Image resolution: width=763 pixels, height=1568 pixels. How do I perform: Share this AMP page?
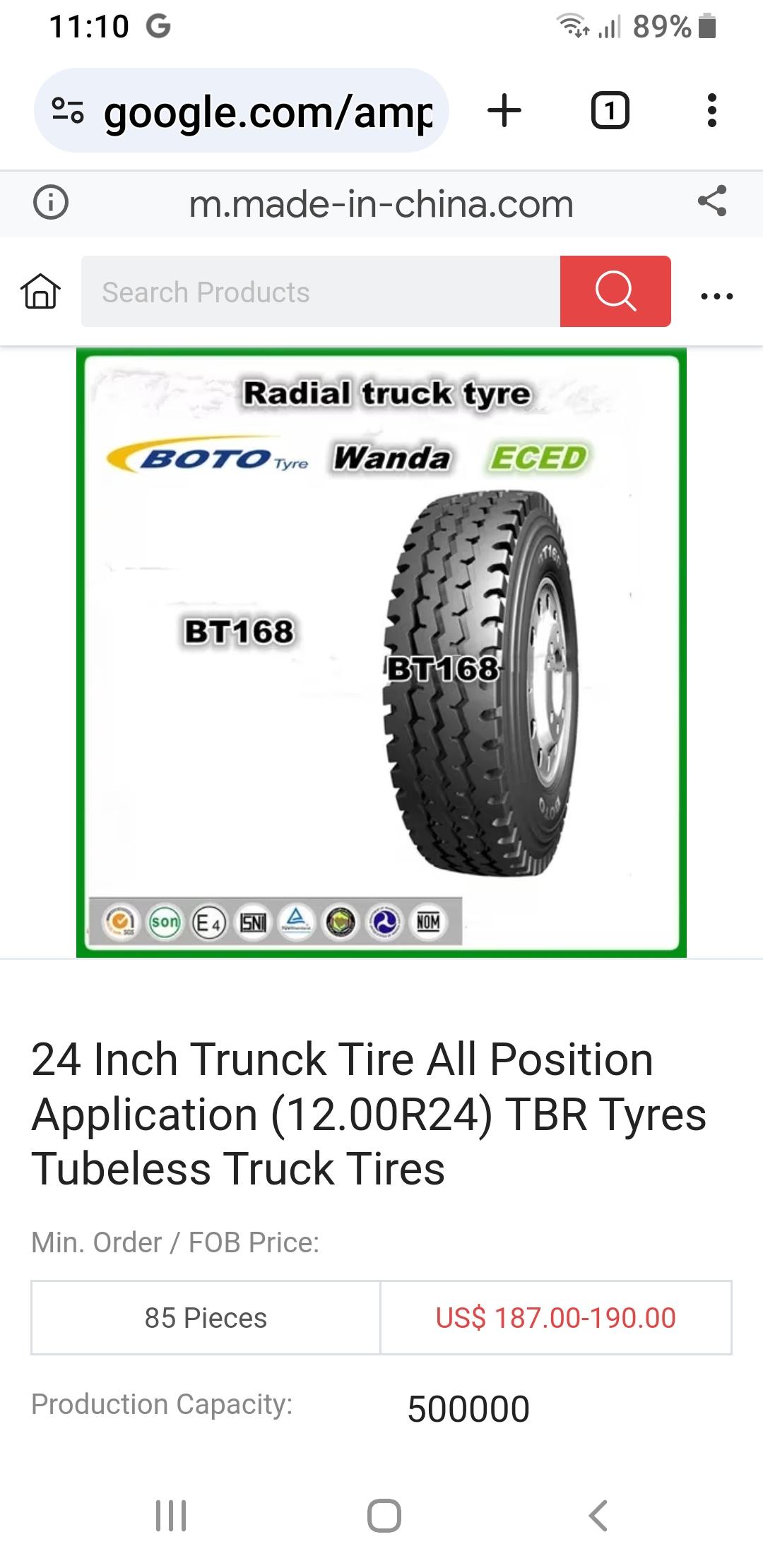[711, 202]
